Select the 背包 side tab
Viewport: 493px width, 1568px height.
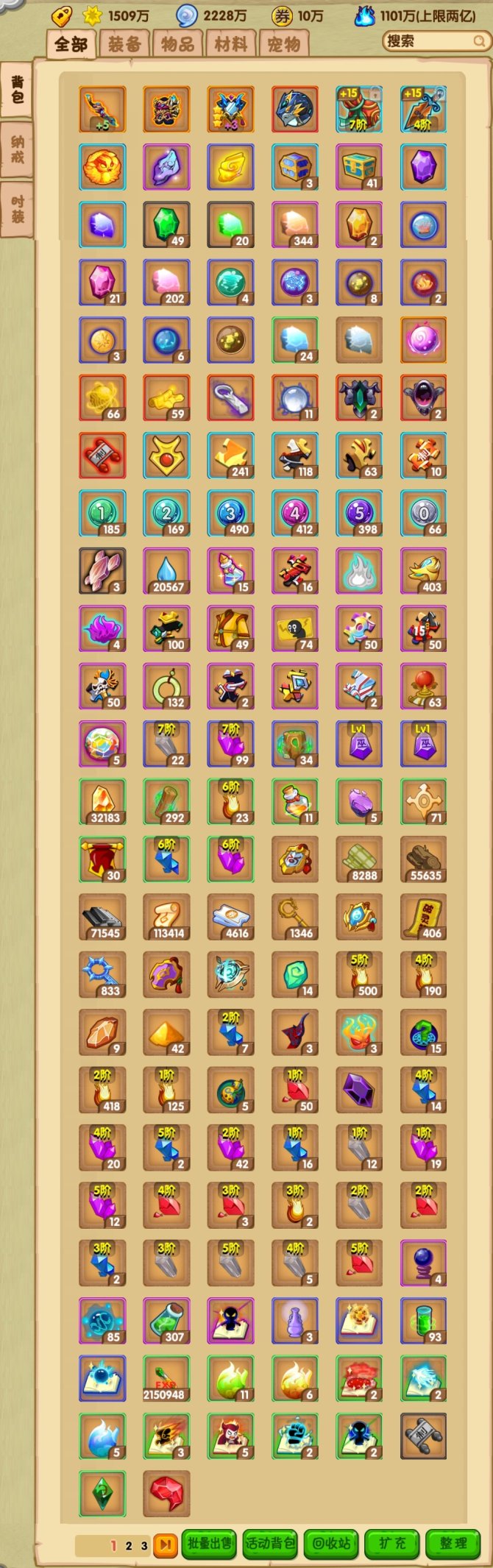[x=17, y=90]
